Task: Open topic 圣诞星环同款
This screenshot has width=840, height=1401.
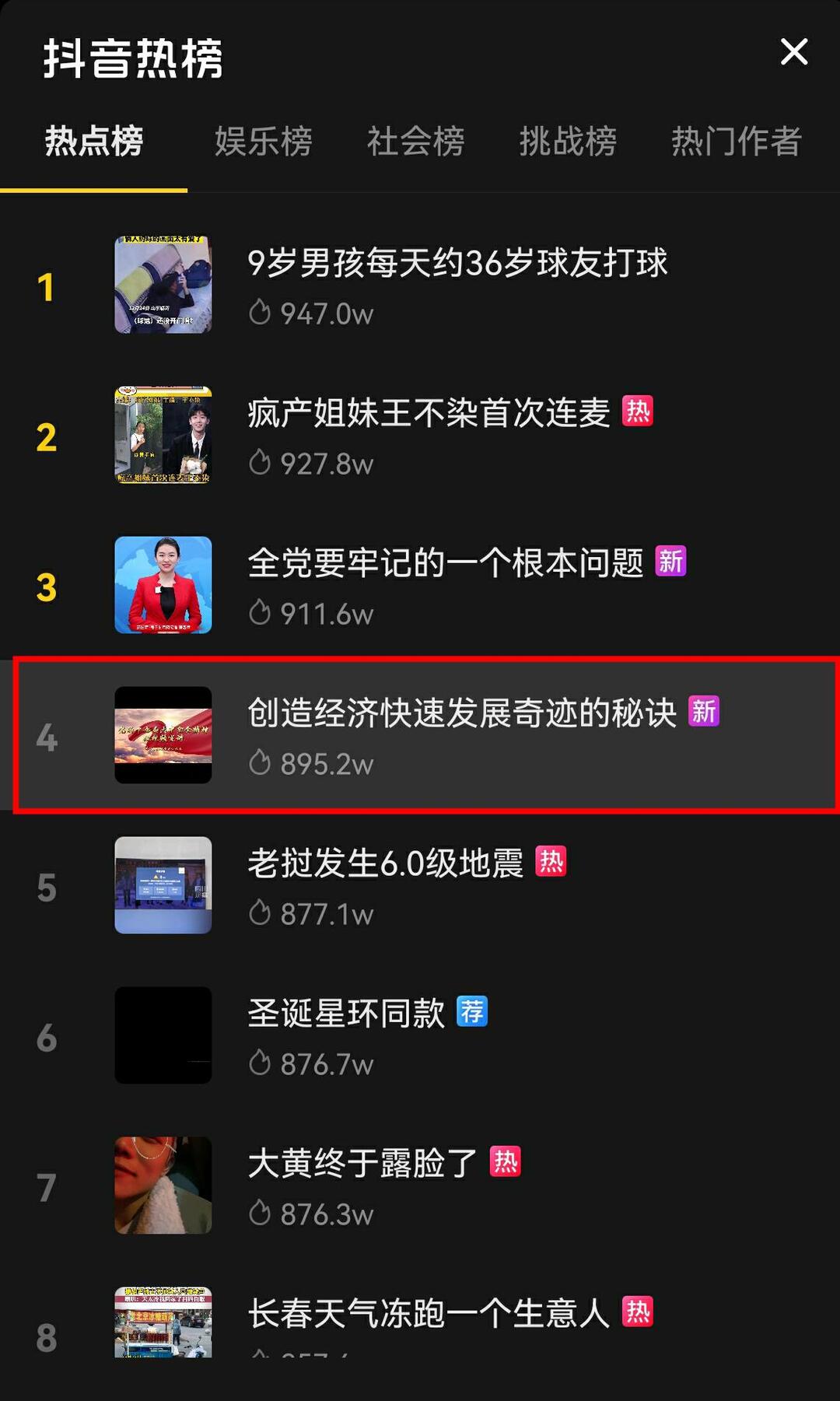Action: 346,1014
